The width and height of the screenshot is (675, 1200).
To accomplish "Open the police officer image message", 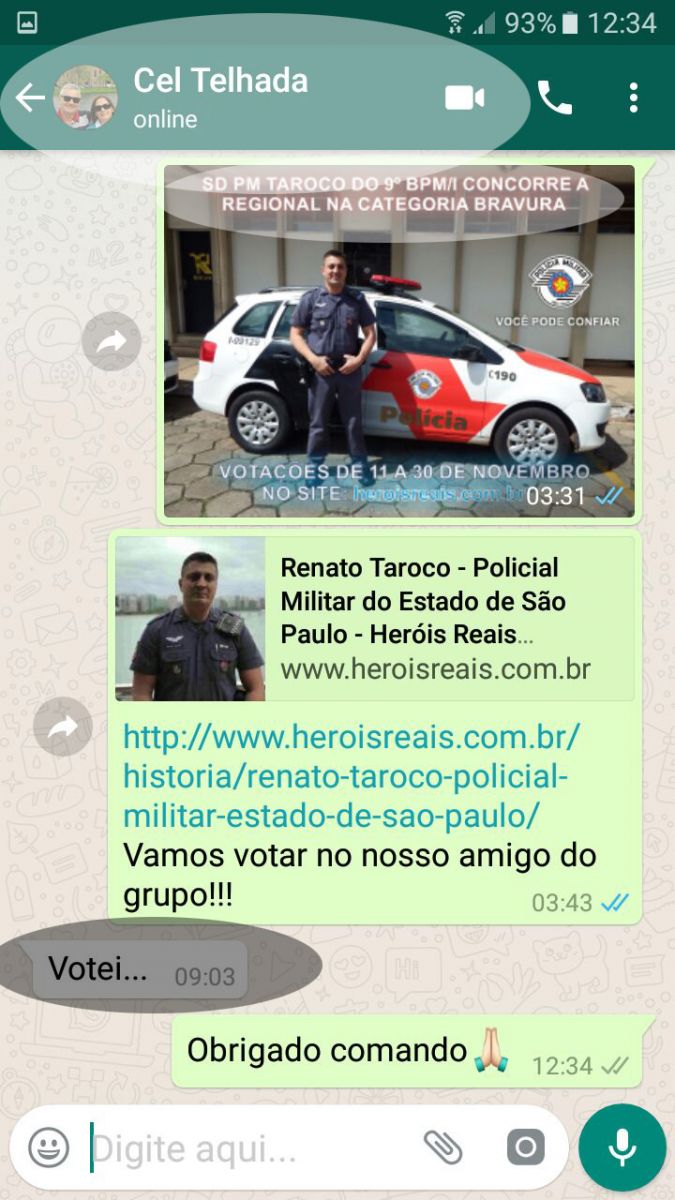I will pyautogui.click(x=398, y=340).
